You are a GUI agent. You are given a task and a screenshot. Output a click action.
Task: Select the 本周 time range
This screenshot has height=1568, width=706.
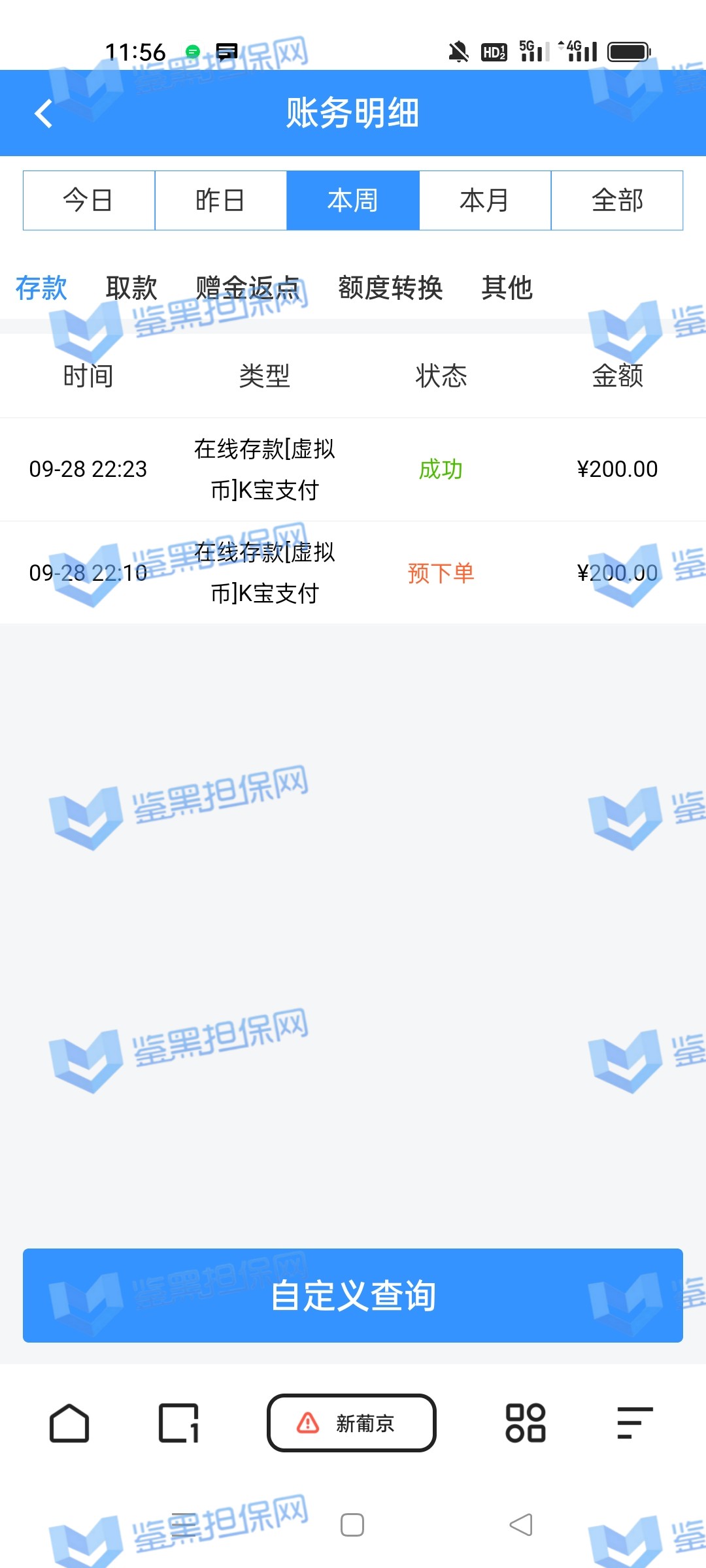click(353, 201)
